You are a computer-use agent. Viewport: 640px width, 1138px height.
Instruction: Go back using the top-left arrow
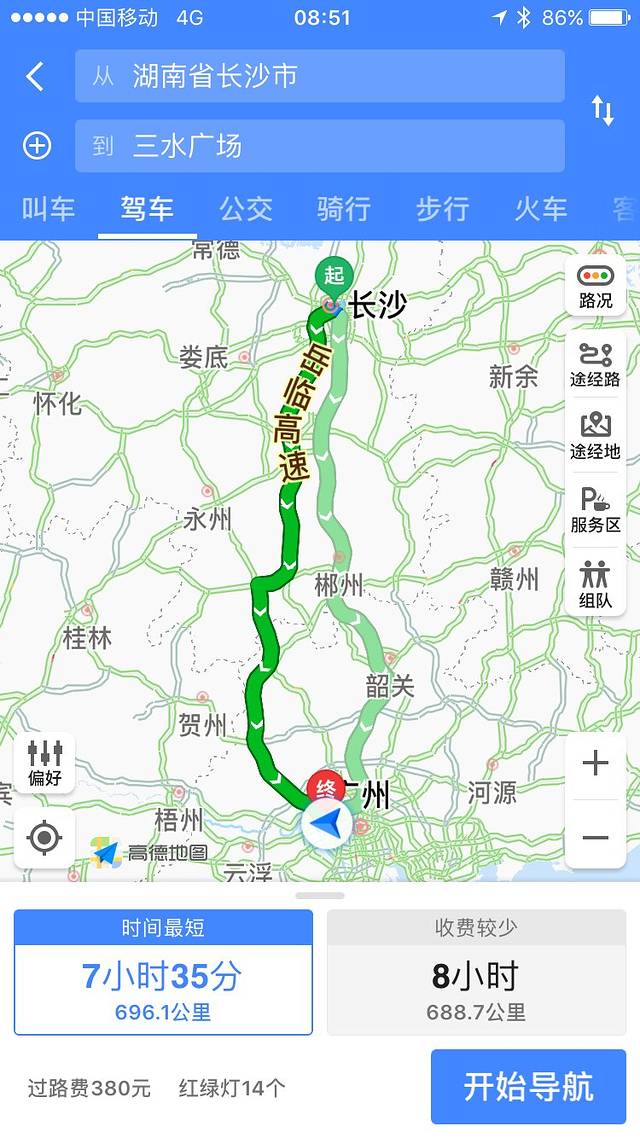pos(36,77)
